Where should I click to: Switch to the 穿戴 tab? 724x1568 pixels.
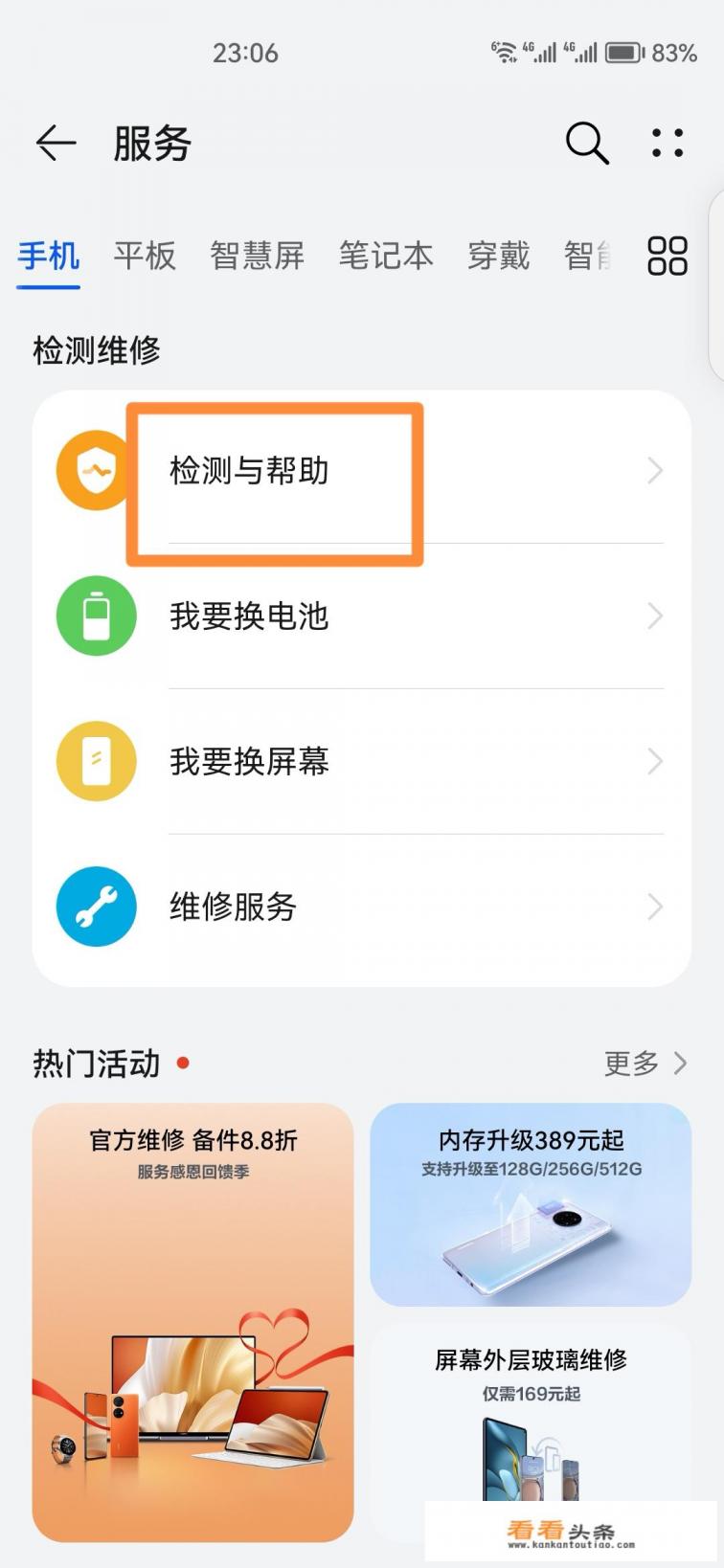(x=498, y=256)
